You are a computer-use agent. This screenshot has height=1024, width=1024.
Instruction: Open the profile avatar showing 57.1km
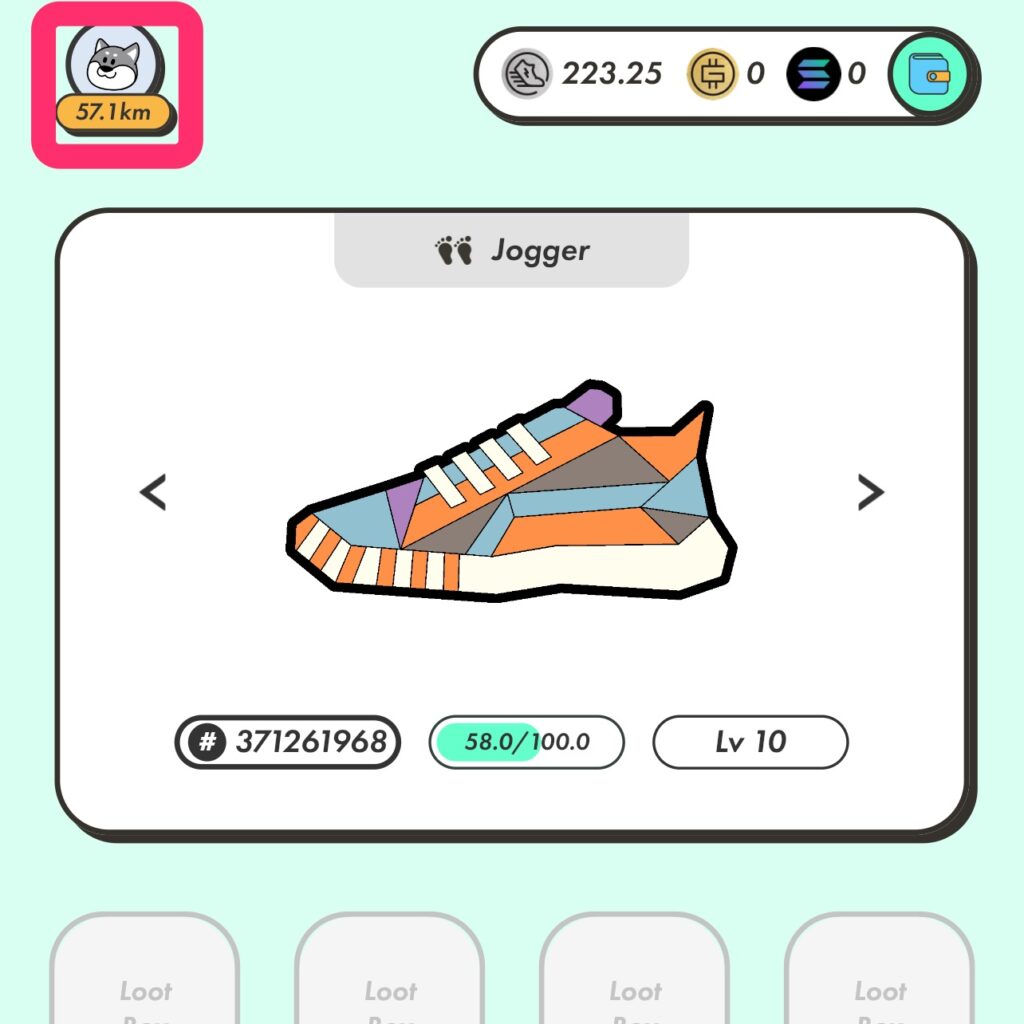[x=115, y=80]
